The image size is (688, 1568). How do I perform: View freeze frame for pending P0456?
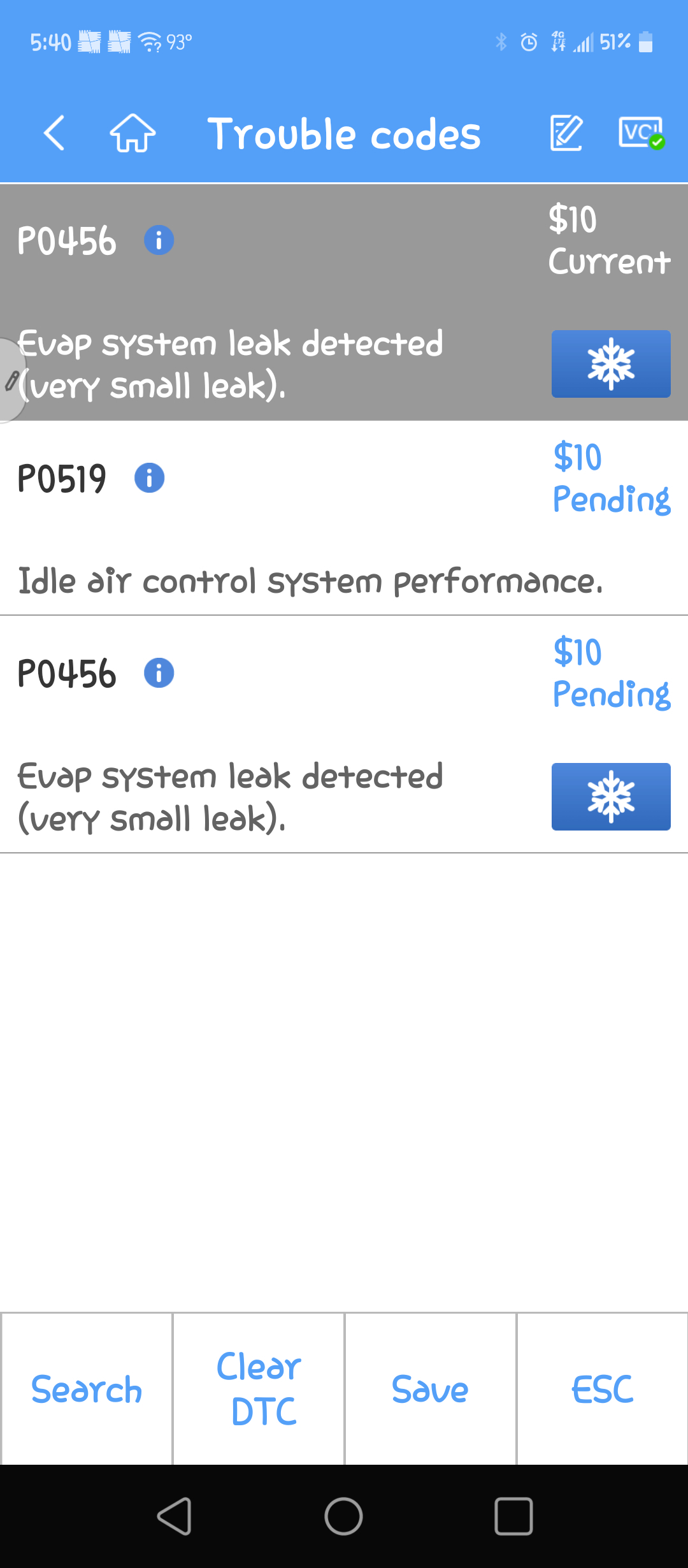(x=610, y=797)
